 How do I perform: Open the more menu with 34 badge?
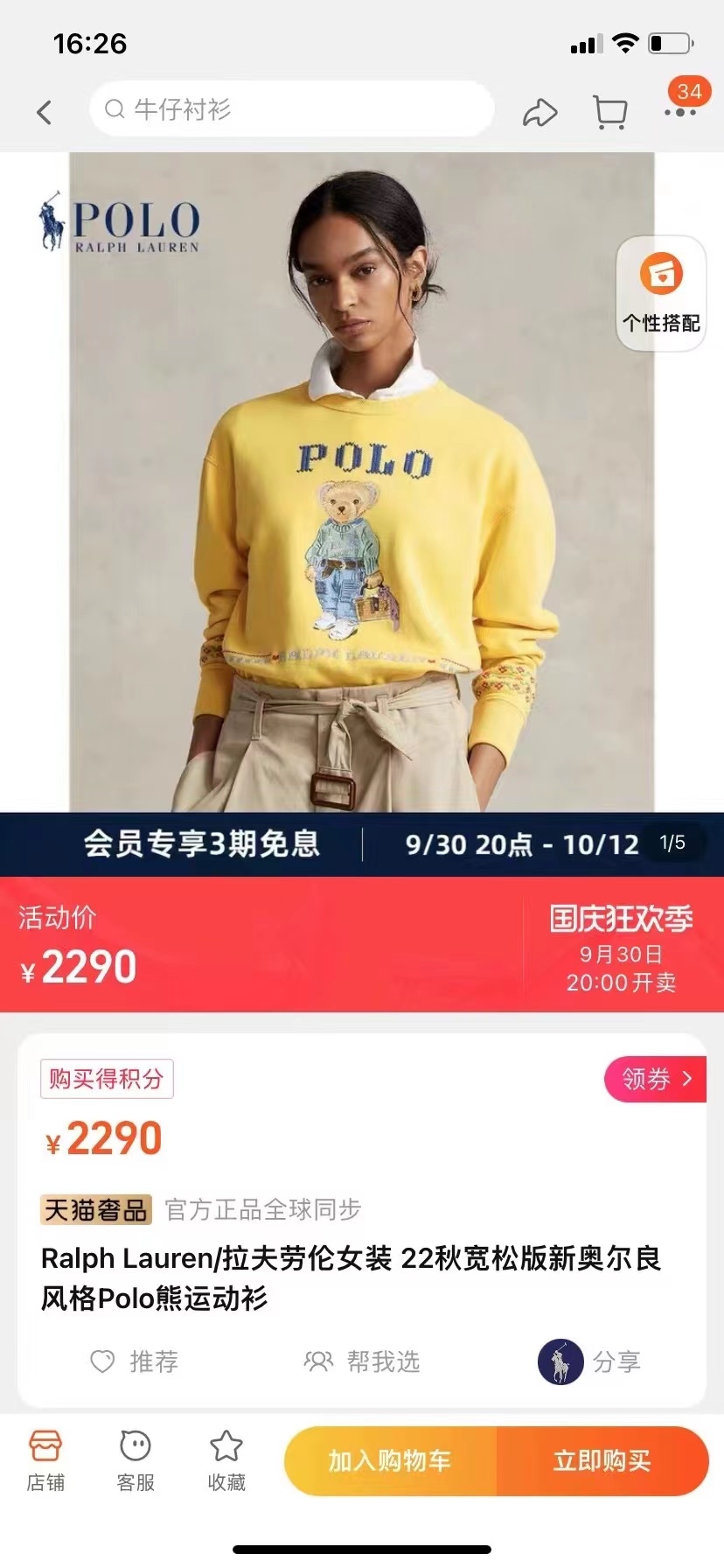click(680, 110)
